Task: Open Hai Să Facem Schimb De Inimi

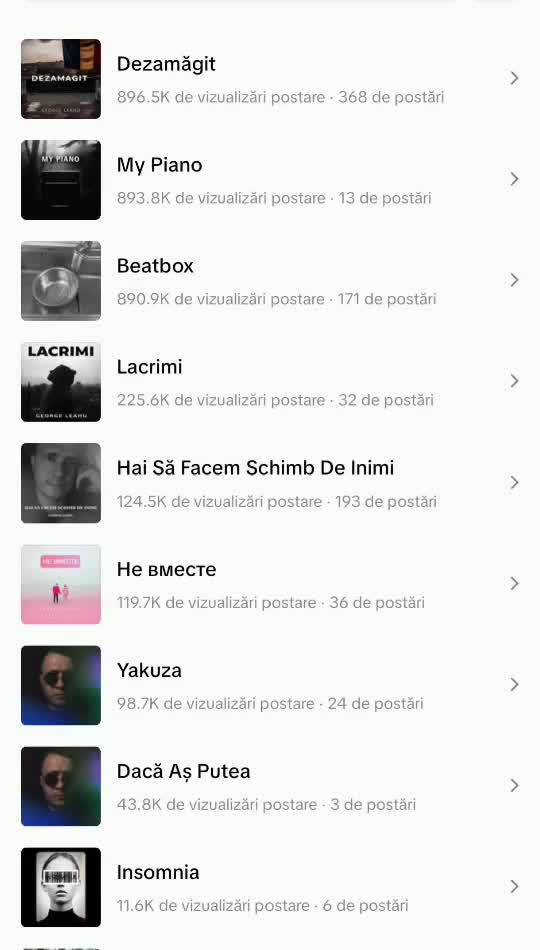Action: click(x=270, y=483)
